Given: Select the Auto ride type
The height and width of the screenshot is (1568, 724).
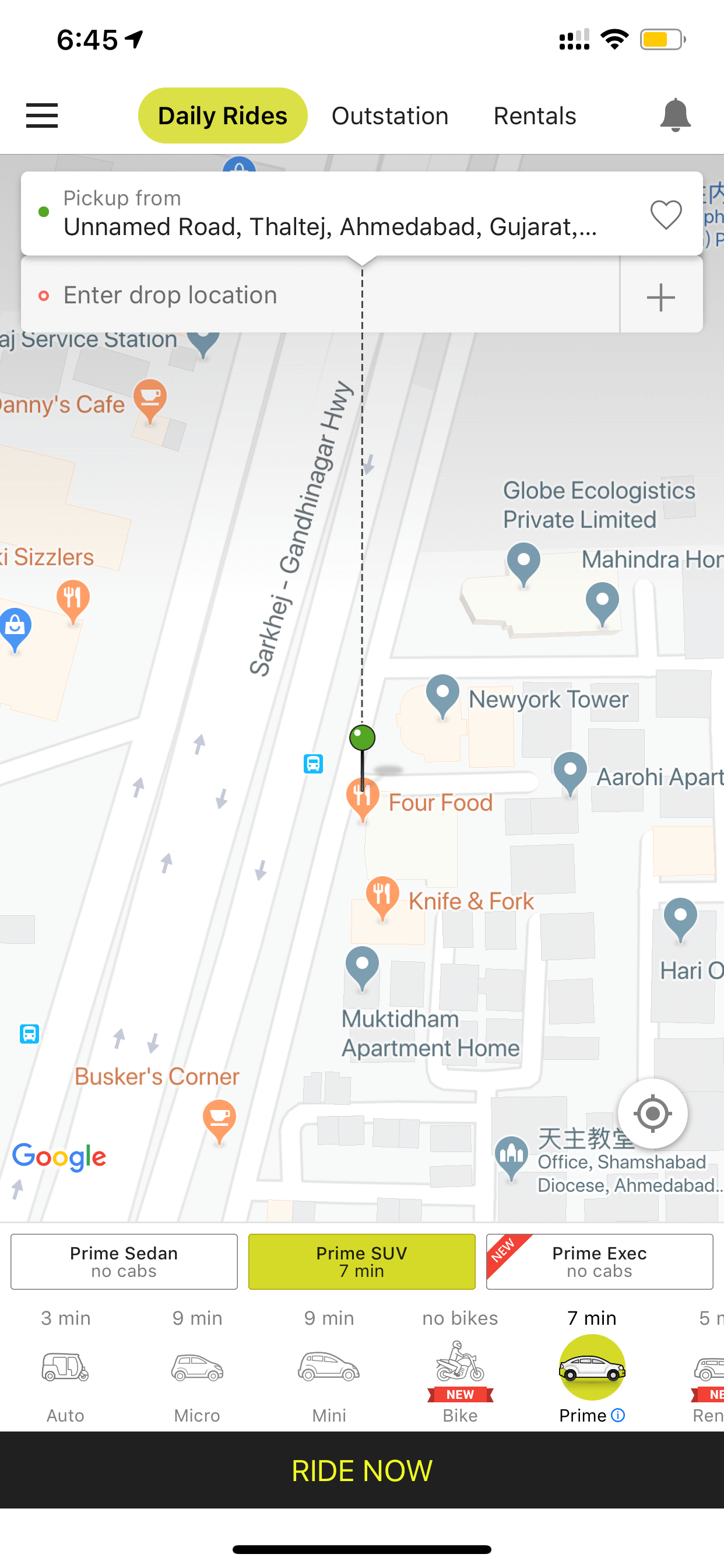Looking at the screenshot, I should pyautogui.click(x=66, y=1367).
